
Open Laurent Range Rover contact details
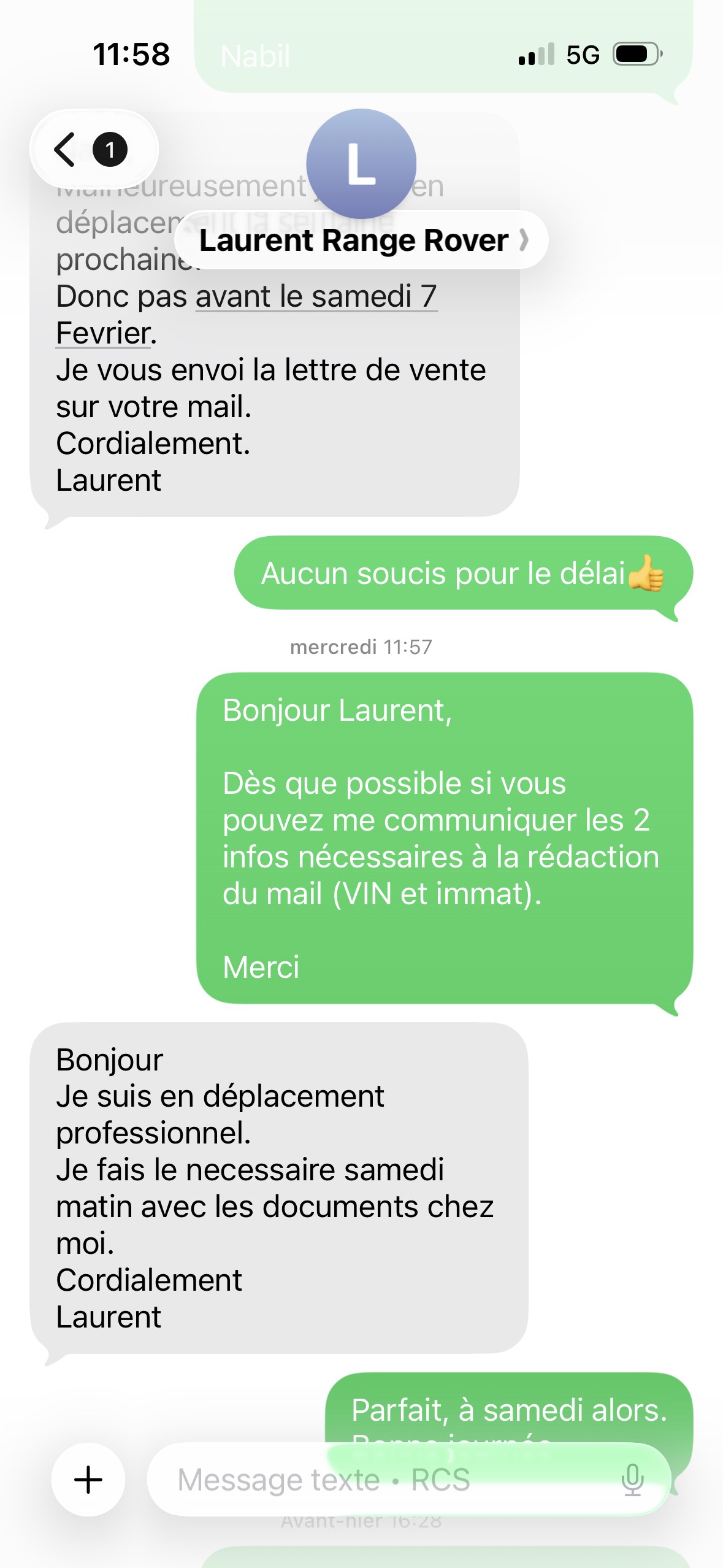[362, 240]
